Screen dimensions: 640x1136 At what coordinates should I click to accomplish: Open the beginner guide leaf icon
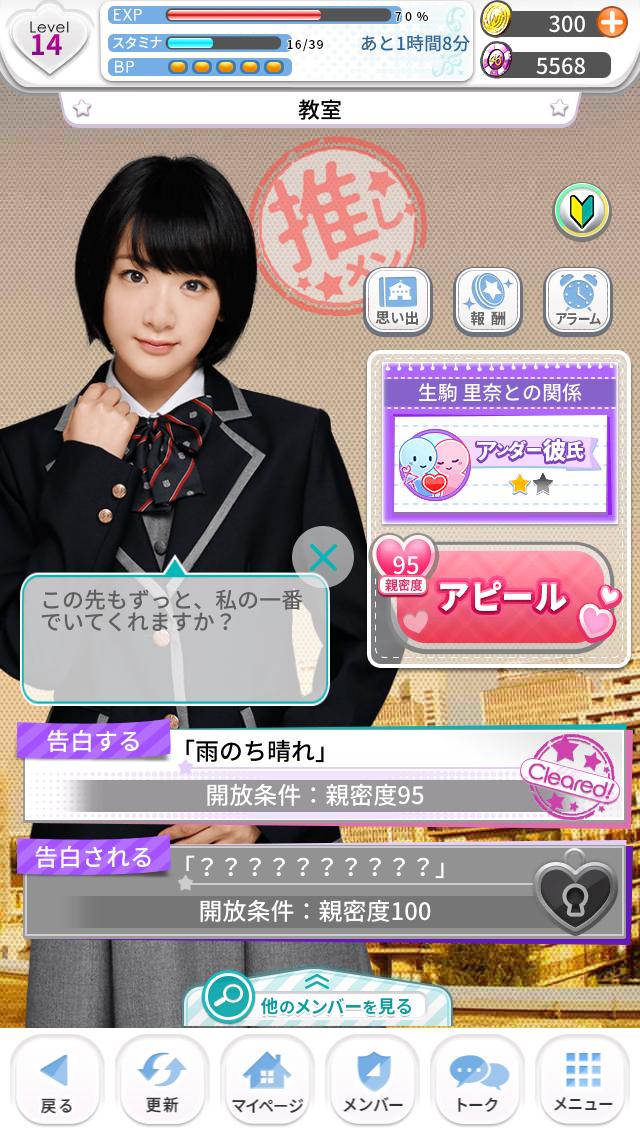582,212
